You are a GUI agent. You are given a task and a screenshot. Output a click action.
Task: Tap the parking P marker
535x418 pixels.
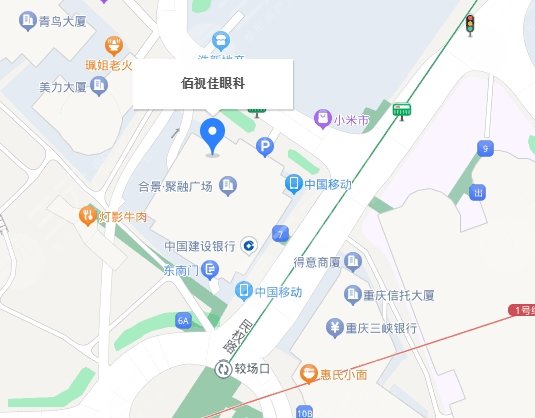click(x=265, y=147)
